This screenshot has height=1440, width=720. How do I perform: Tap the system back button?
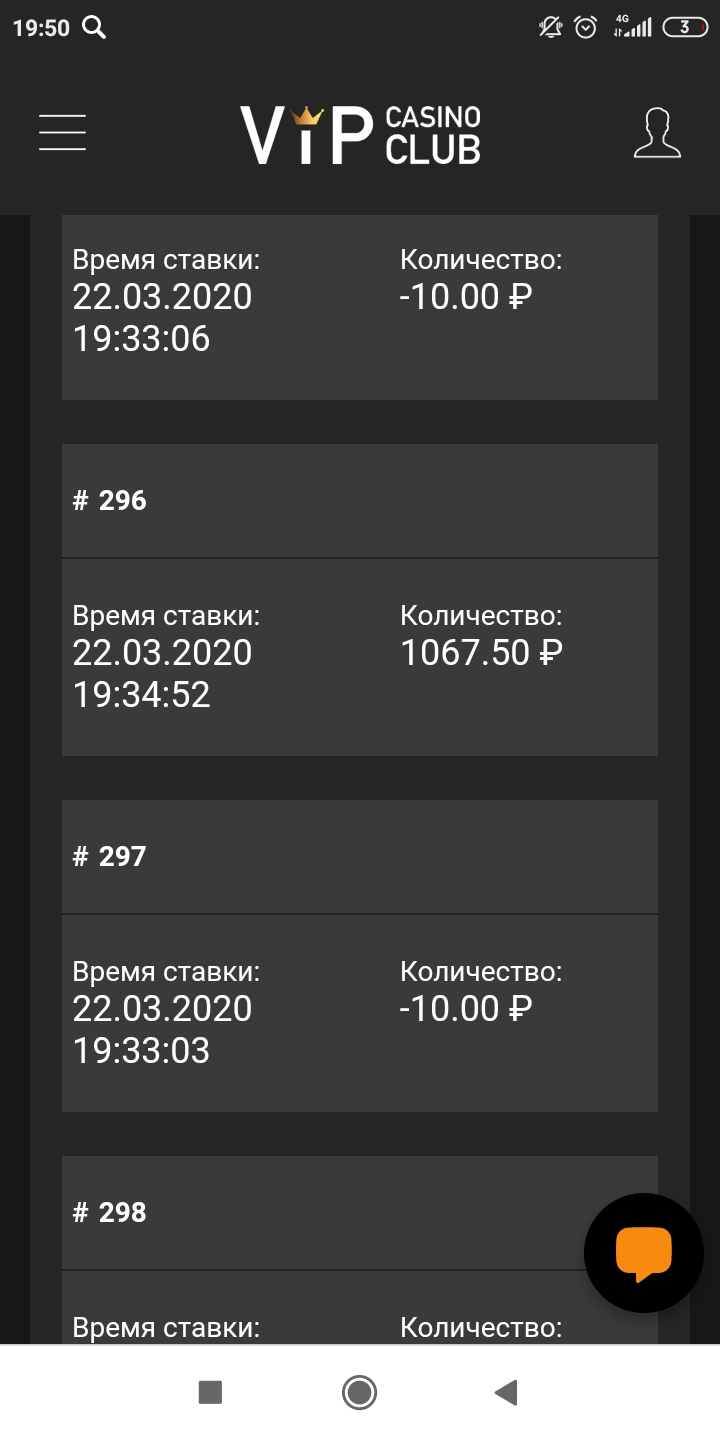pyautogui.click(x=506, y=1392)
